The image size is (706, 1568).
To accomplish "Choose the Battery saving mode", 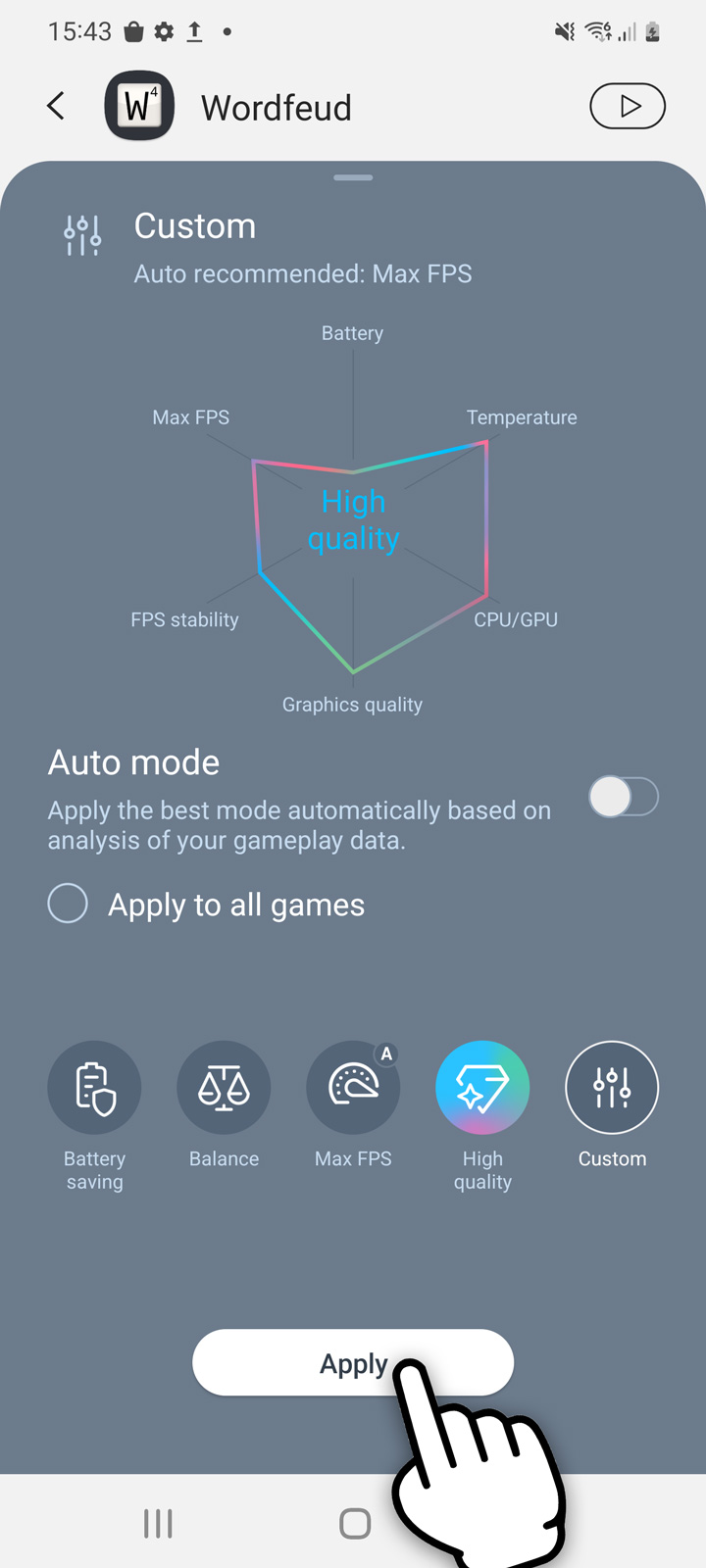I will [x=94, y=1088].
